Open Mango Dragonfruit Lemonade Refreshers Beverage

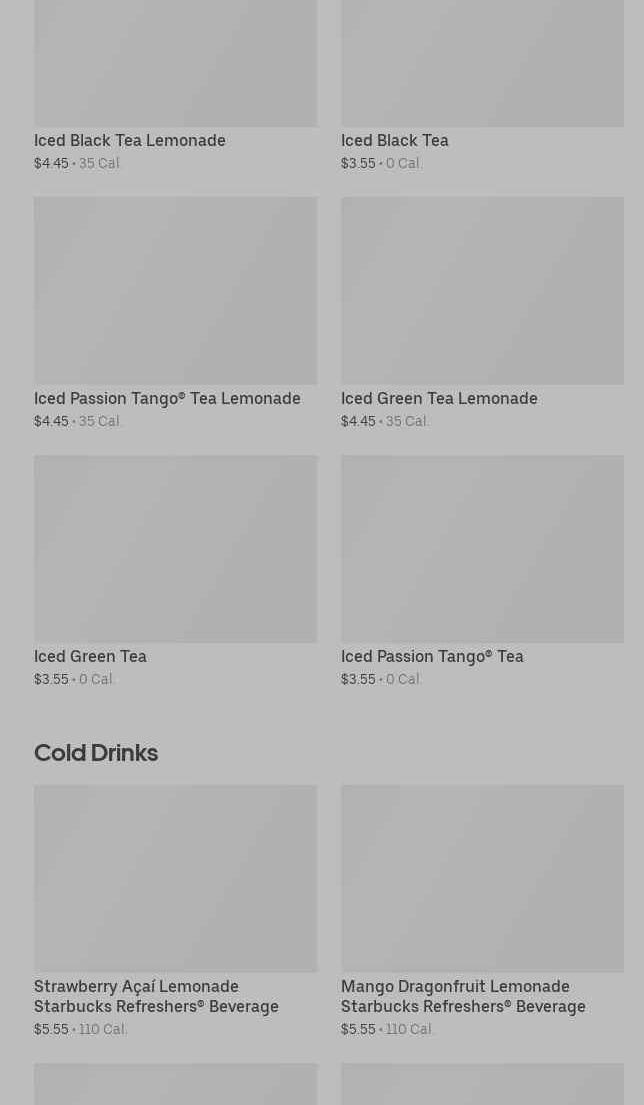483,911
